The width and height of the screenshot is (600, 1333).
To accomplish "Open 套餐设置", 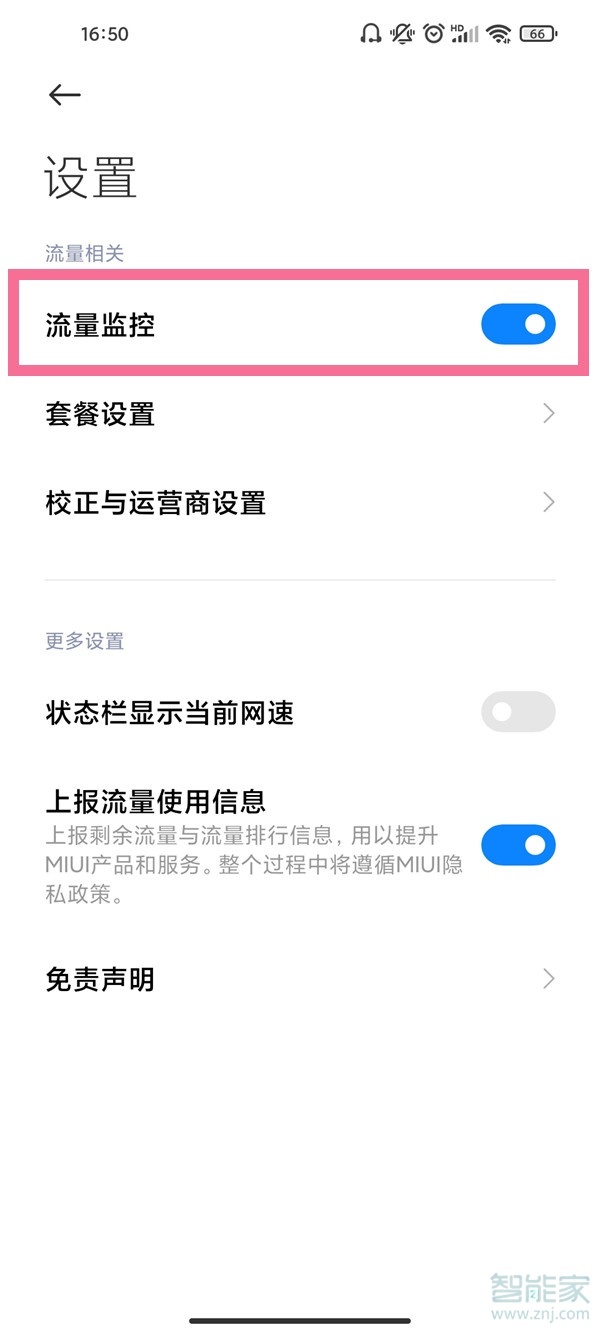I will [300, 413].
